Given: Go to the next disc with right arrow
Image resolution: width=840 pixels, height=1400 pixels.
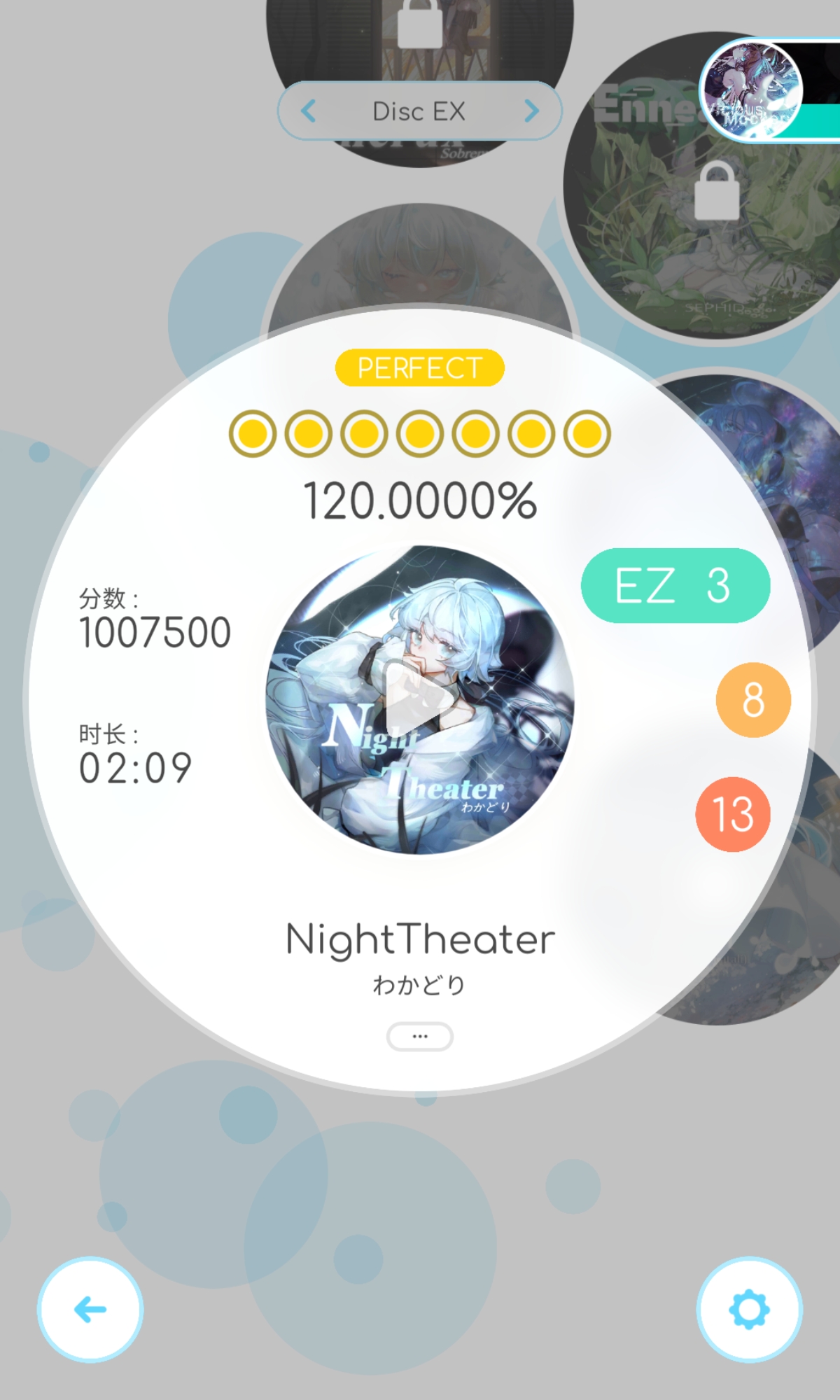Looking at the screenshot, I should (531, 111).
